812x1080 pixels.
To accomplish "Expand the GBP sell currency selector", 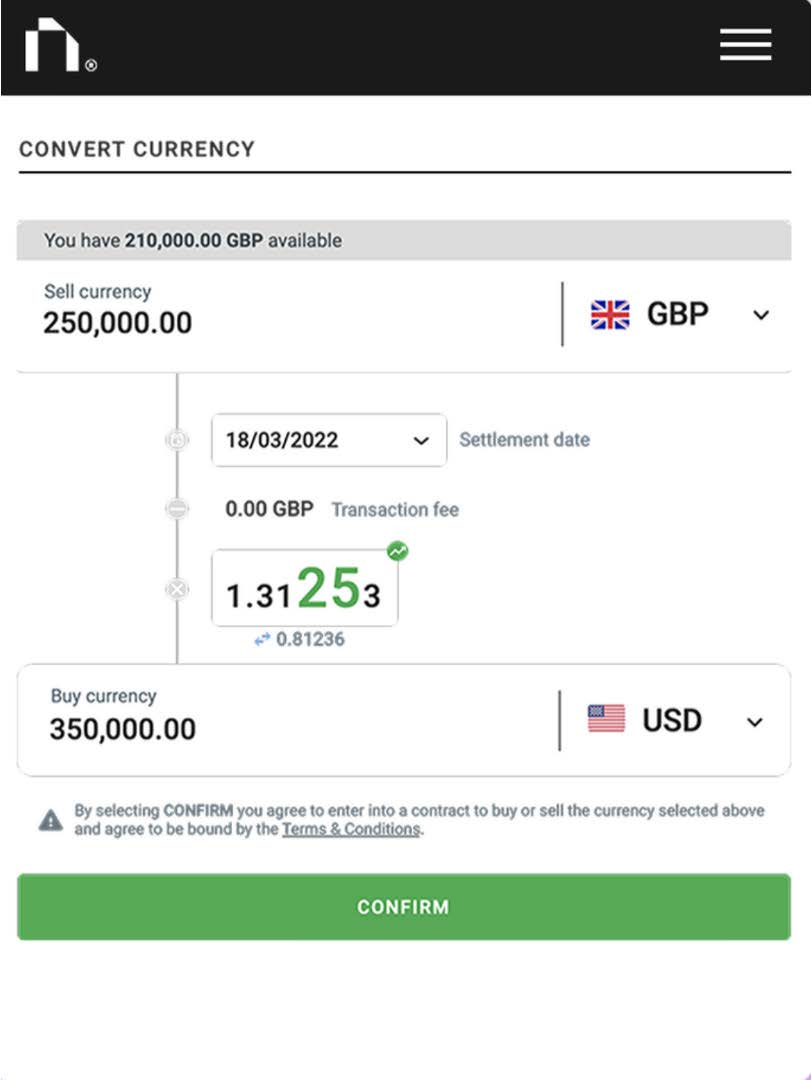I will click(758, 313).
